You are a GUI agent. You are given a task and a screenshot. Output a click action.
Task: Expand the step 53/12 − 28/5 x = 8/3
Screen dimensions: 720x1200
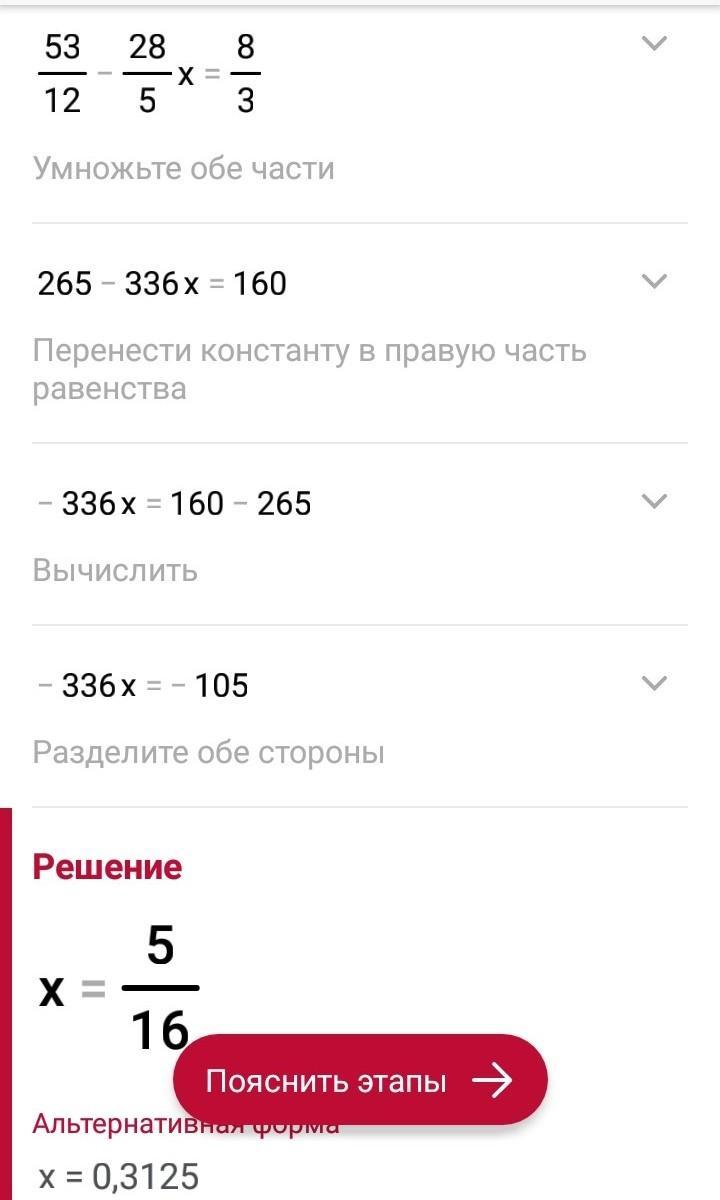(x=653, y=44)
